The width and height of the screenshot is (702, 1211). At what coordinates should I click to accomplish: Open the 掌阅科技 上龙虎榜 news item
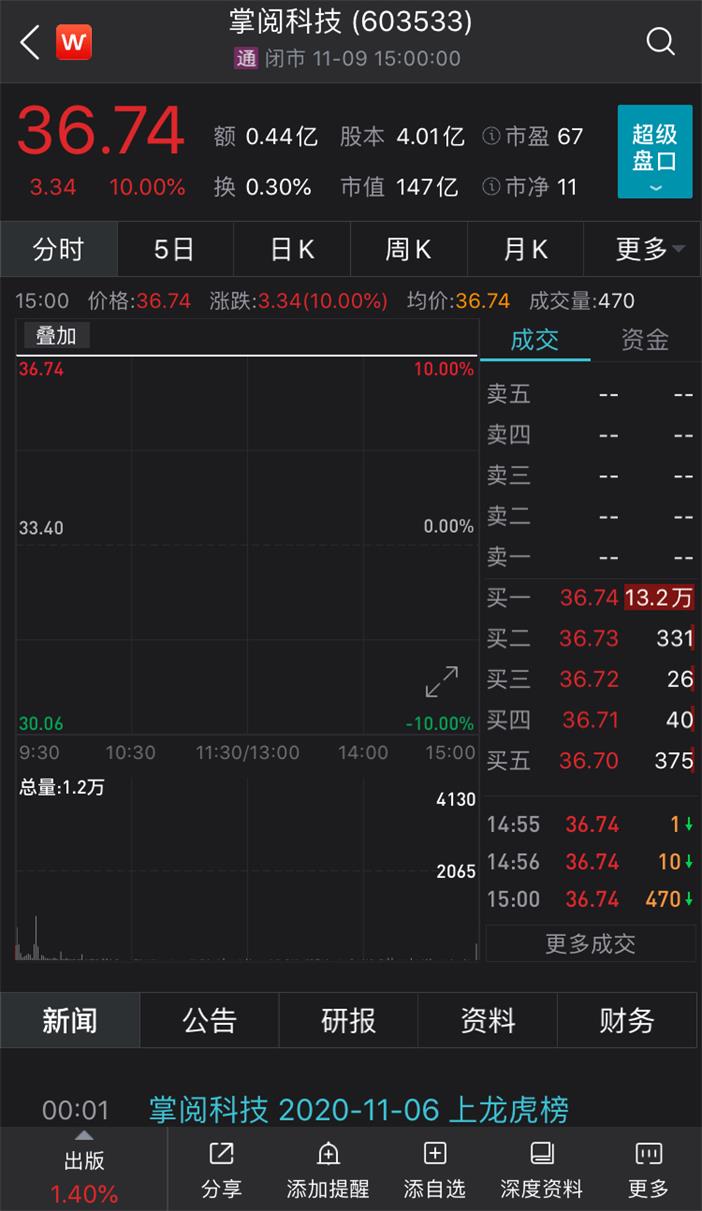pyautogui.click(x=358, y=1109)
